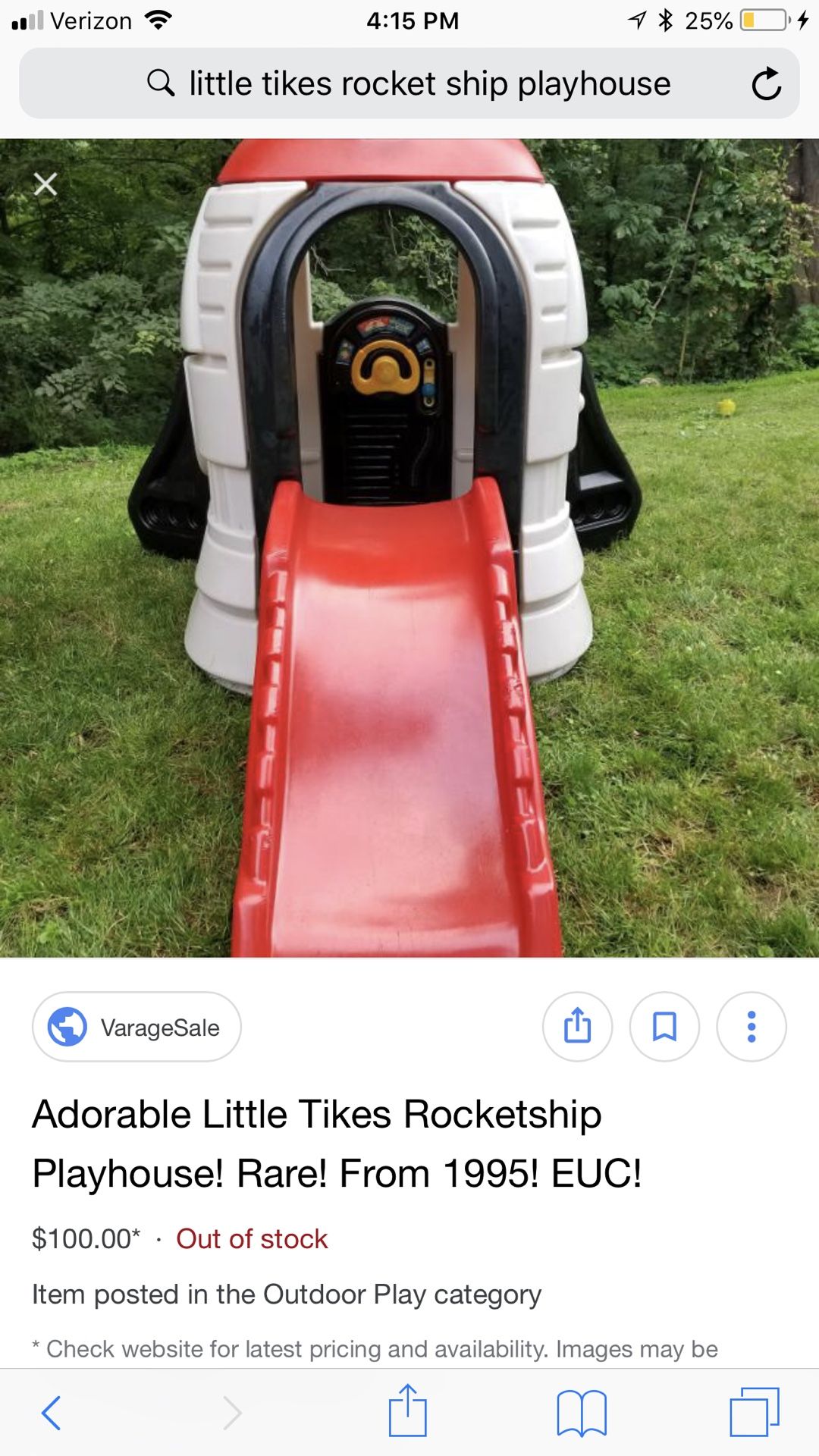Reload the page with the refresh icon

coord(766,83)
